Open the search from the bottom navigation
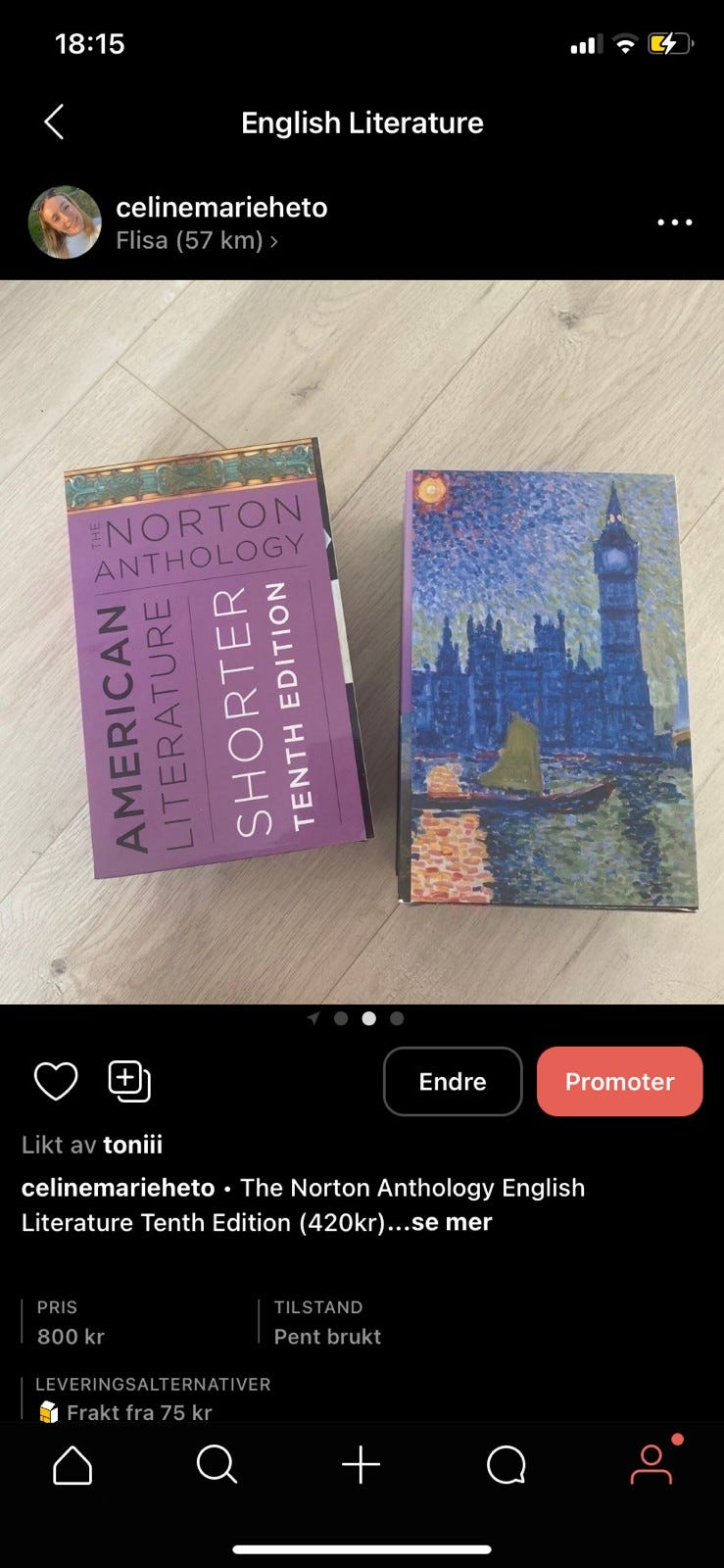 pyautogui.click(x=217, y=1465)
